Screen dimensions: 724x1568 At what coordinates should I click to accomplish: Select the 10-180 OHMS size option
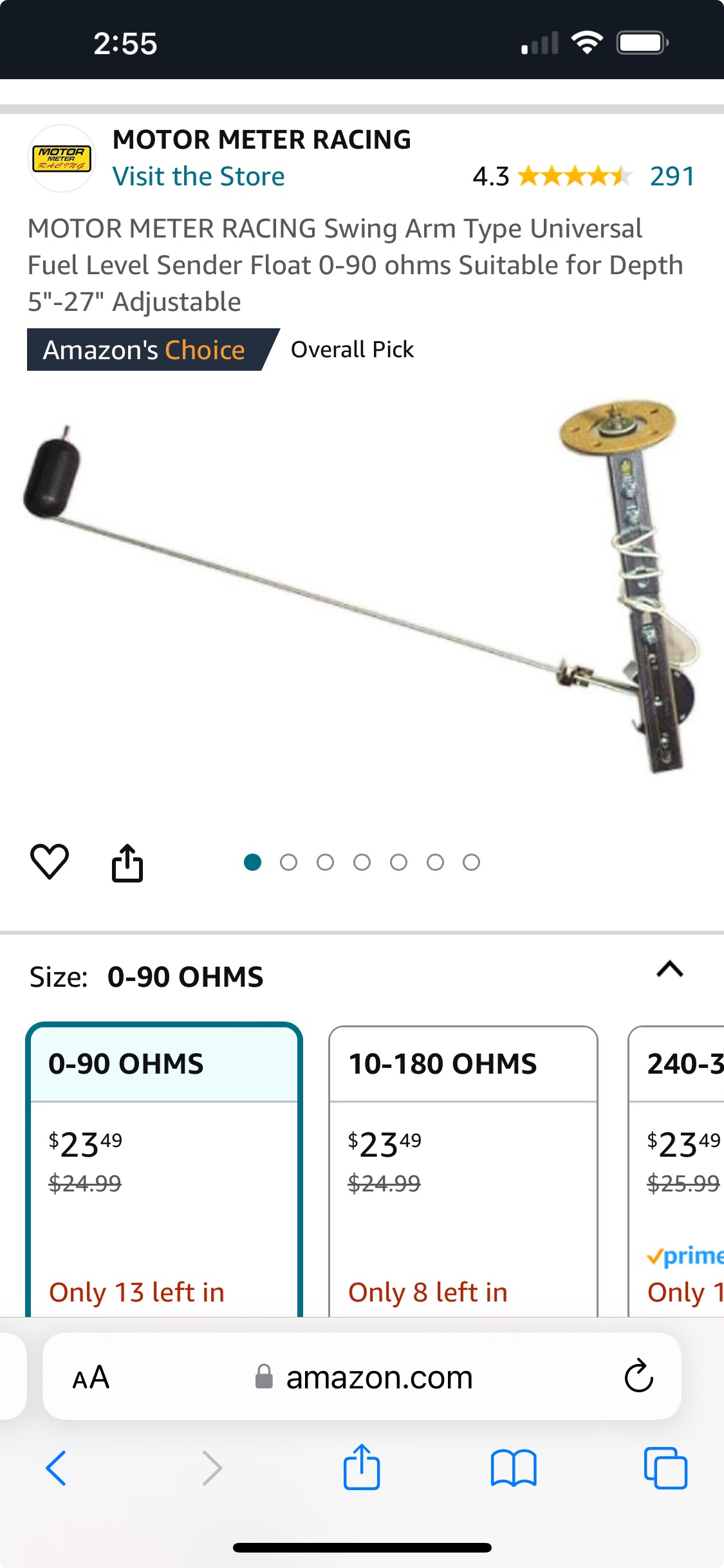pos(462,1171)
